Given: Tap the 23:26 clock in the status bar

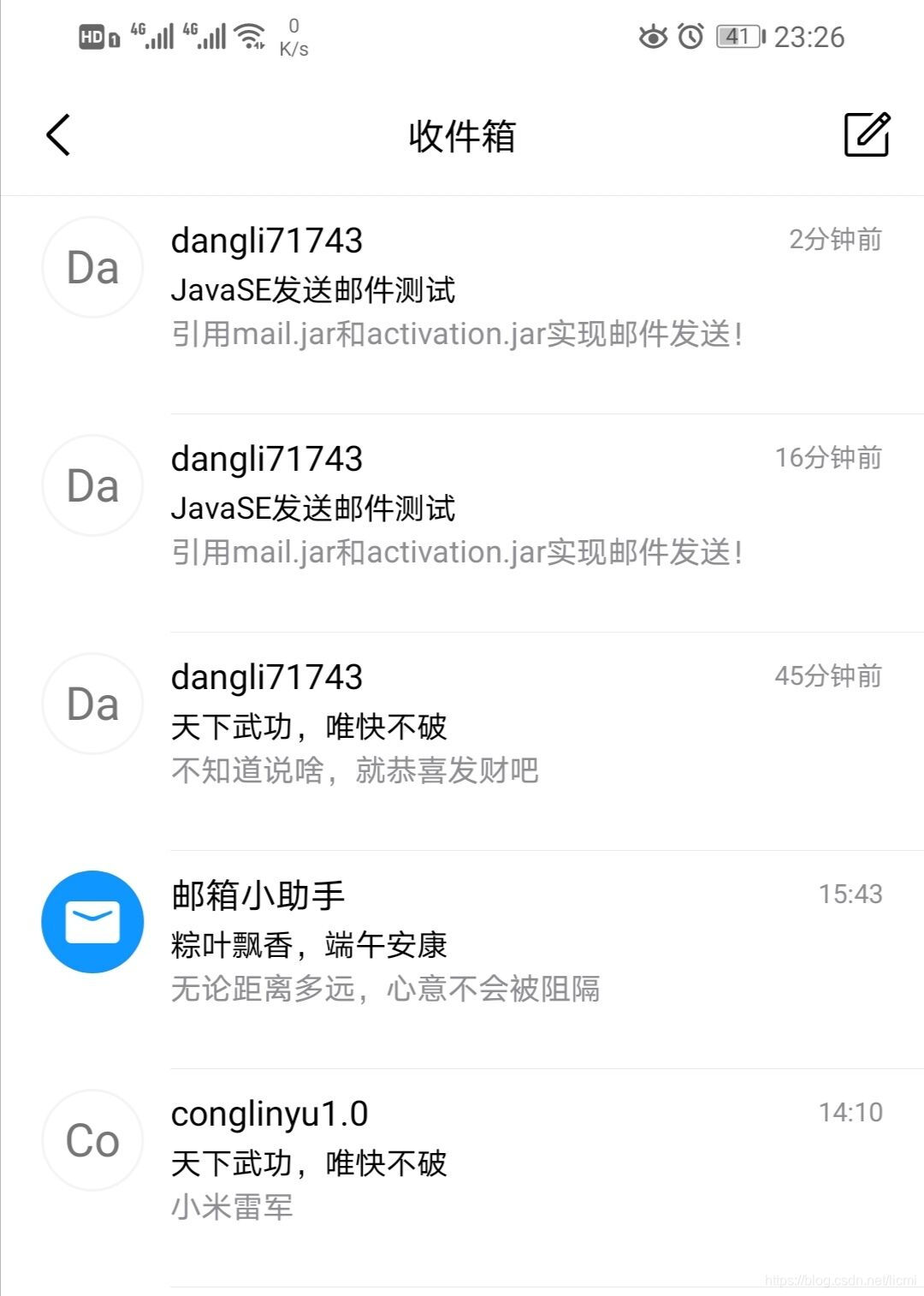Looking at the screenshot, I should point(811,38).
